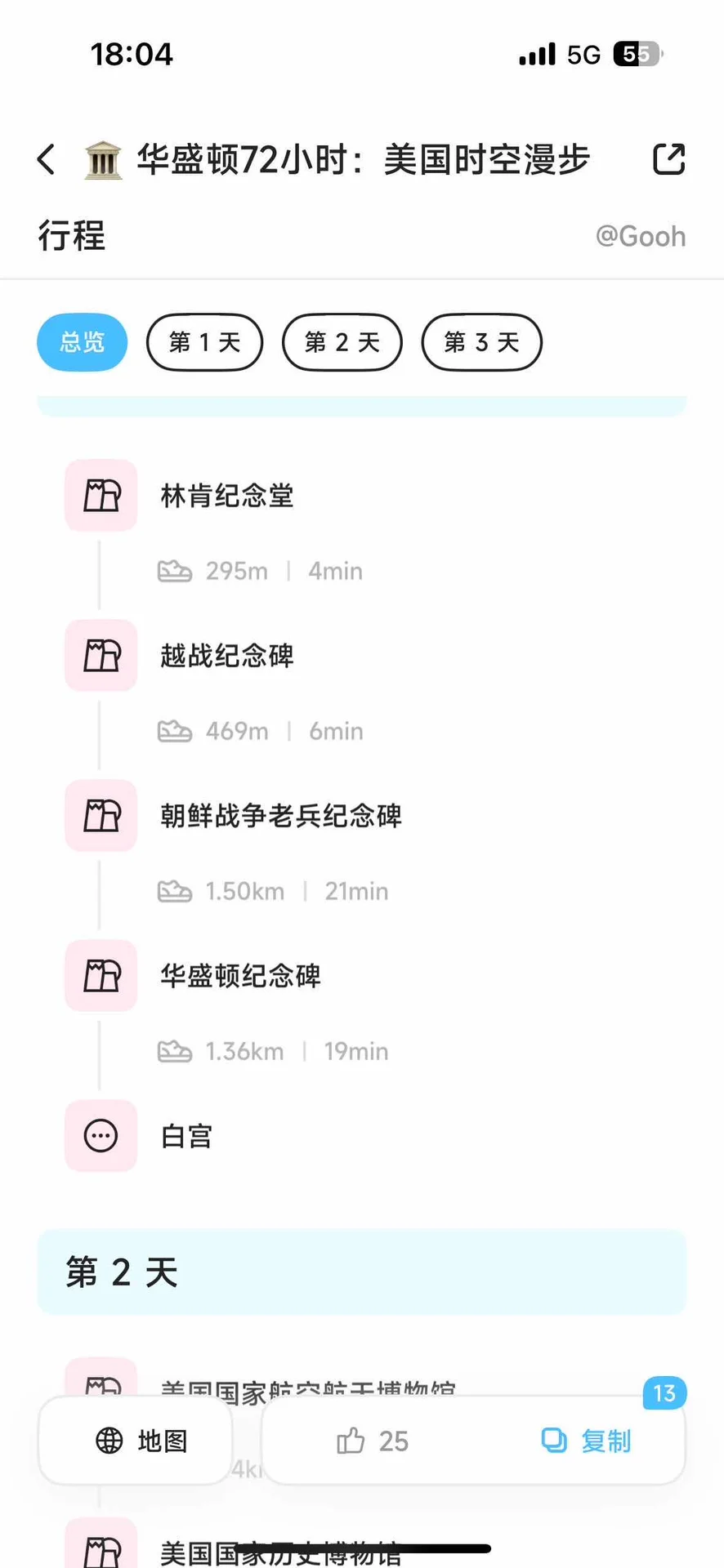Open 白宫 stop details
Screen dimensions: 724x1568
186,1136
